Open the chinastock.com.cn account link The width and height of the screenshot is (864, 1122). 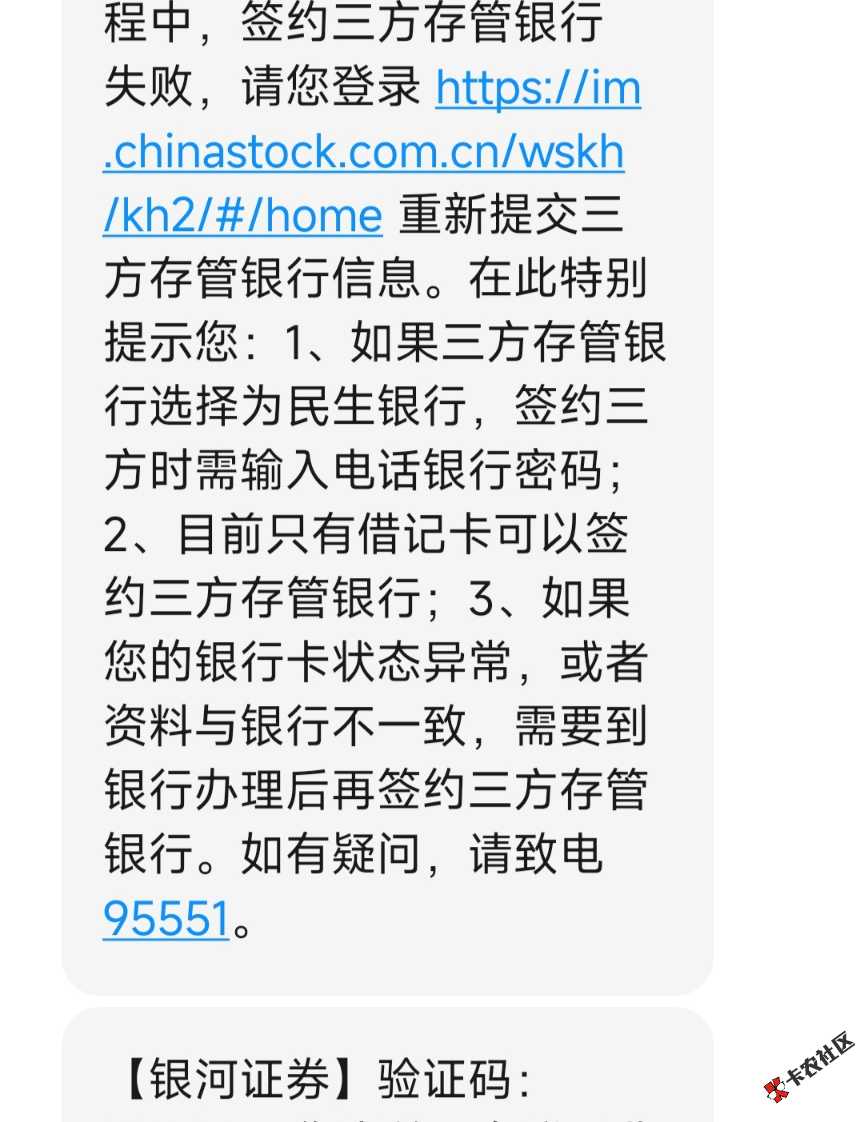coord(363,153)
